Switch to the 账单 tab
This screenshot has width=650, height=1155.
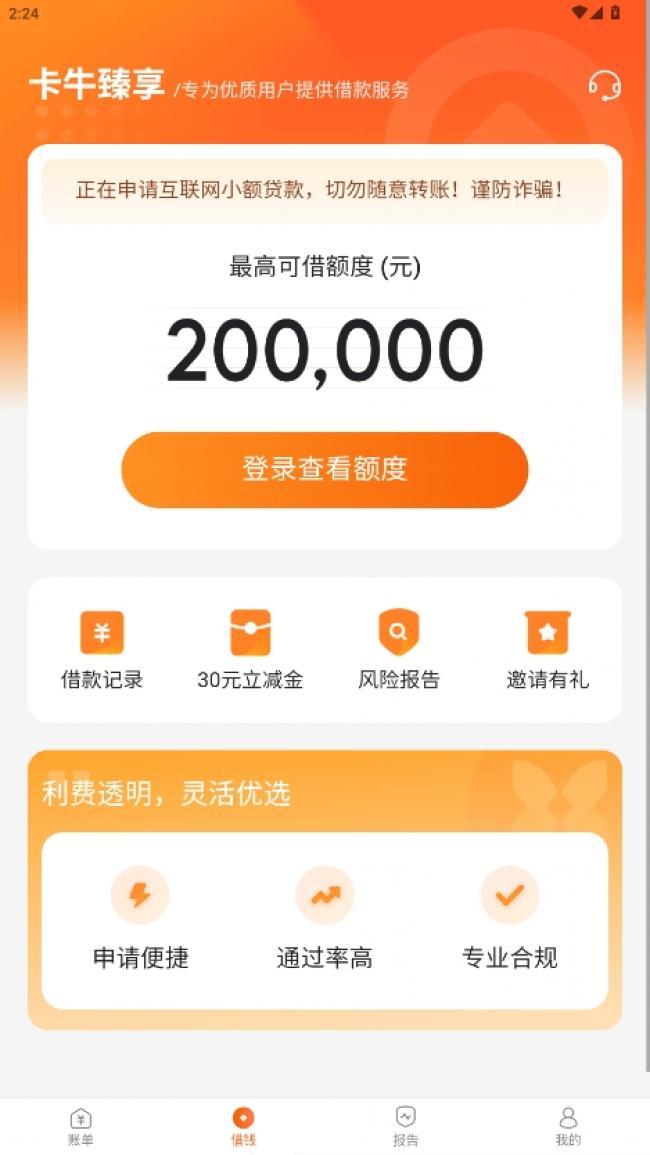click(81, 1126)
